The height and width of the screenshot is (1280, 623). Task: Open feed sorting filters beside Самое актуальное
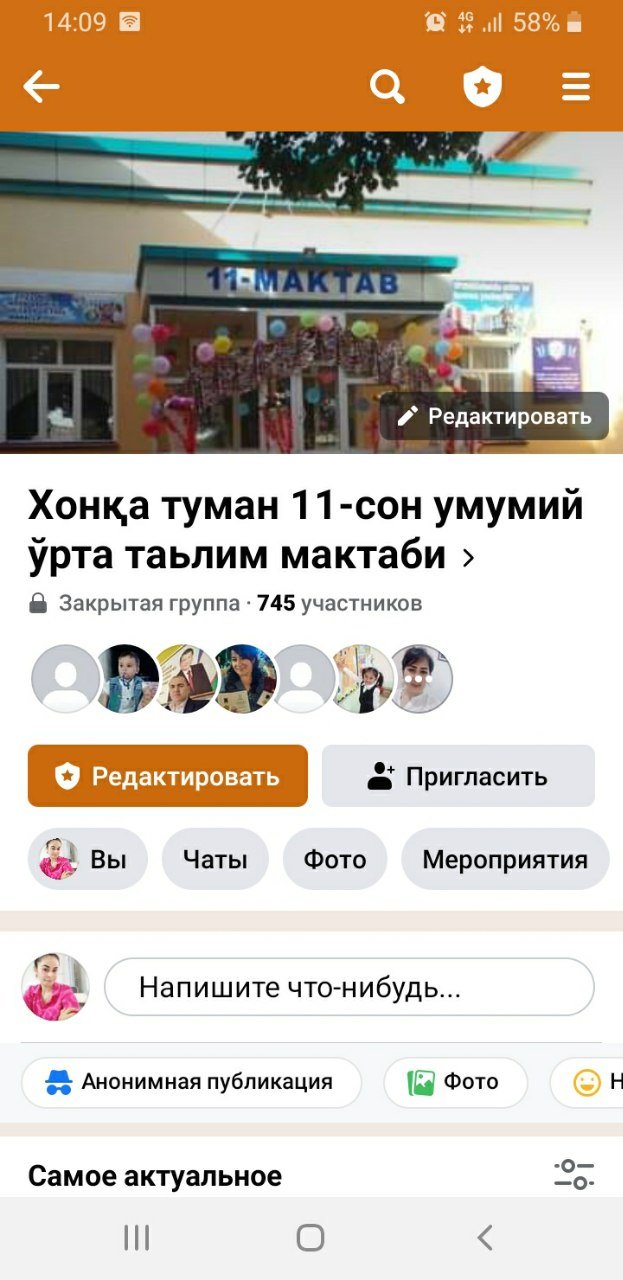(574, 1174)
